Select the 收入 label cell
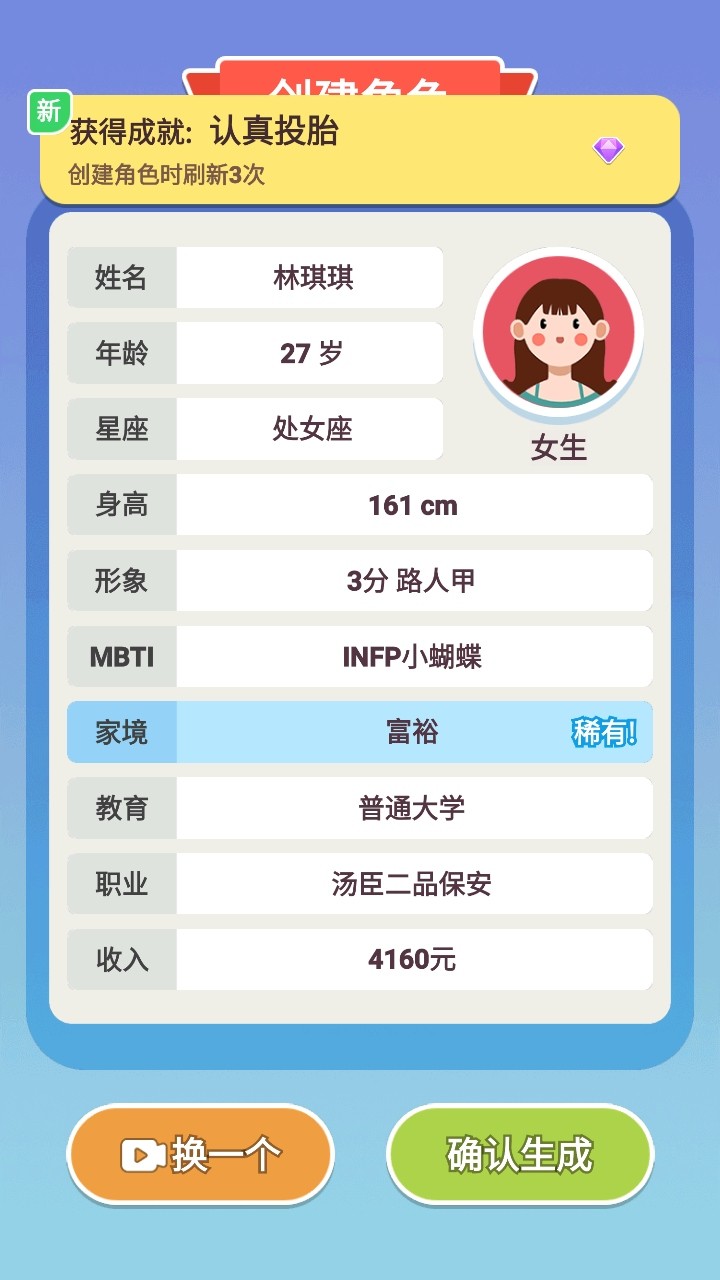 point(120,960)
